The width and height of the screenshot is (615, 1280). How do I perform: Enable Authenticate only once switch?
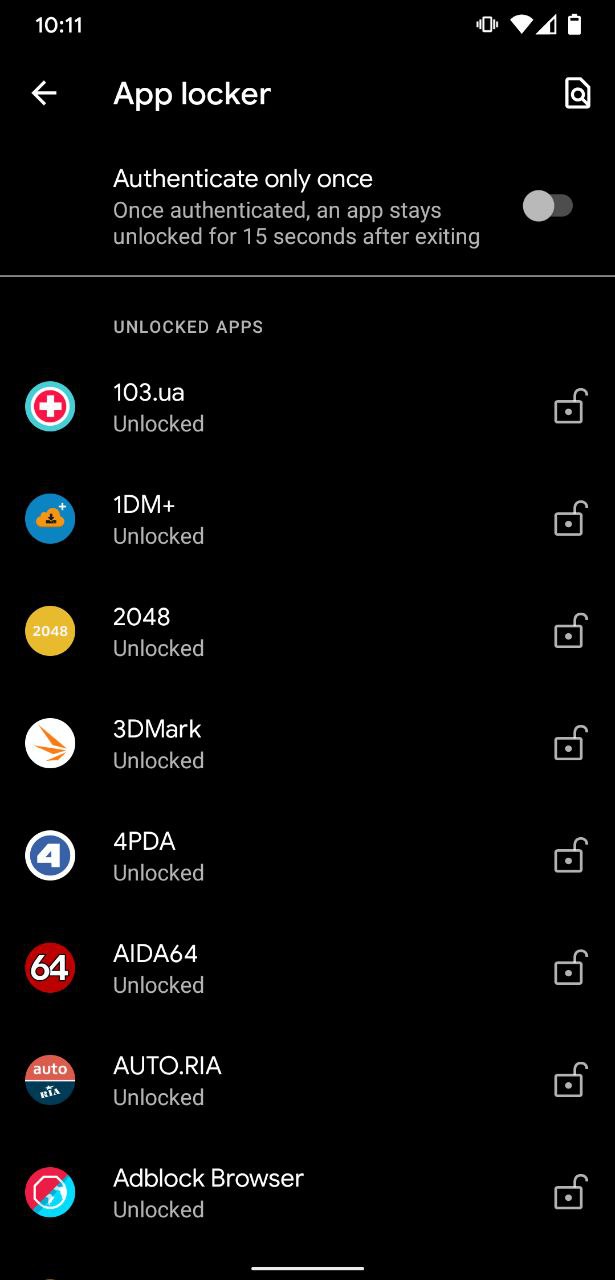pos(548,207)
